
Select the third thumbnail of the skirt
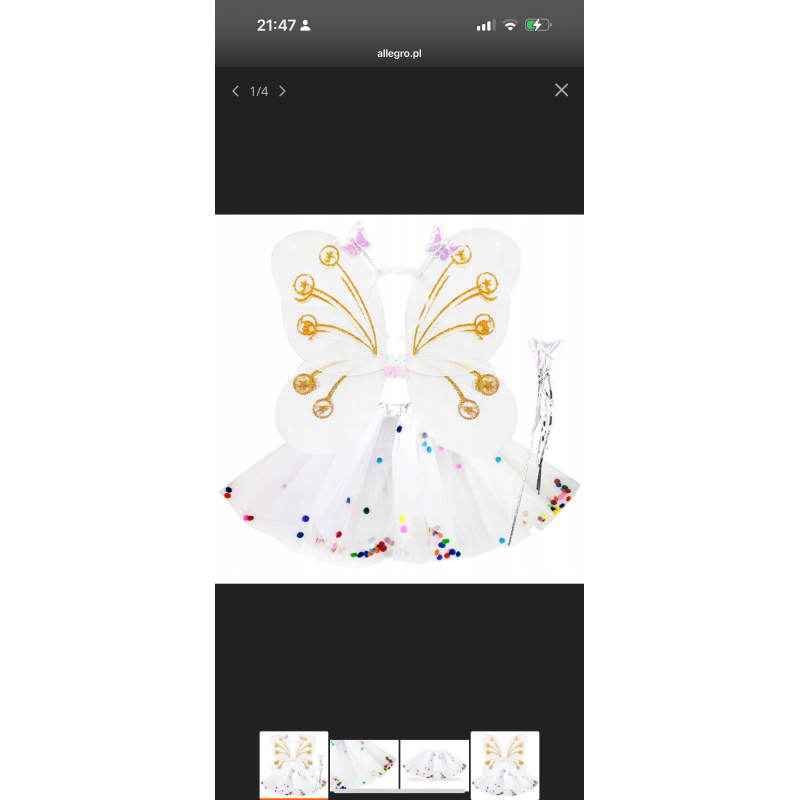(434, 765)
